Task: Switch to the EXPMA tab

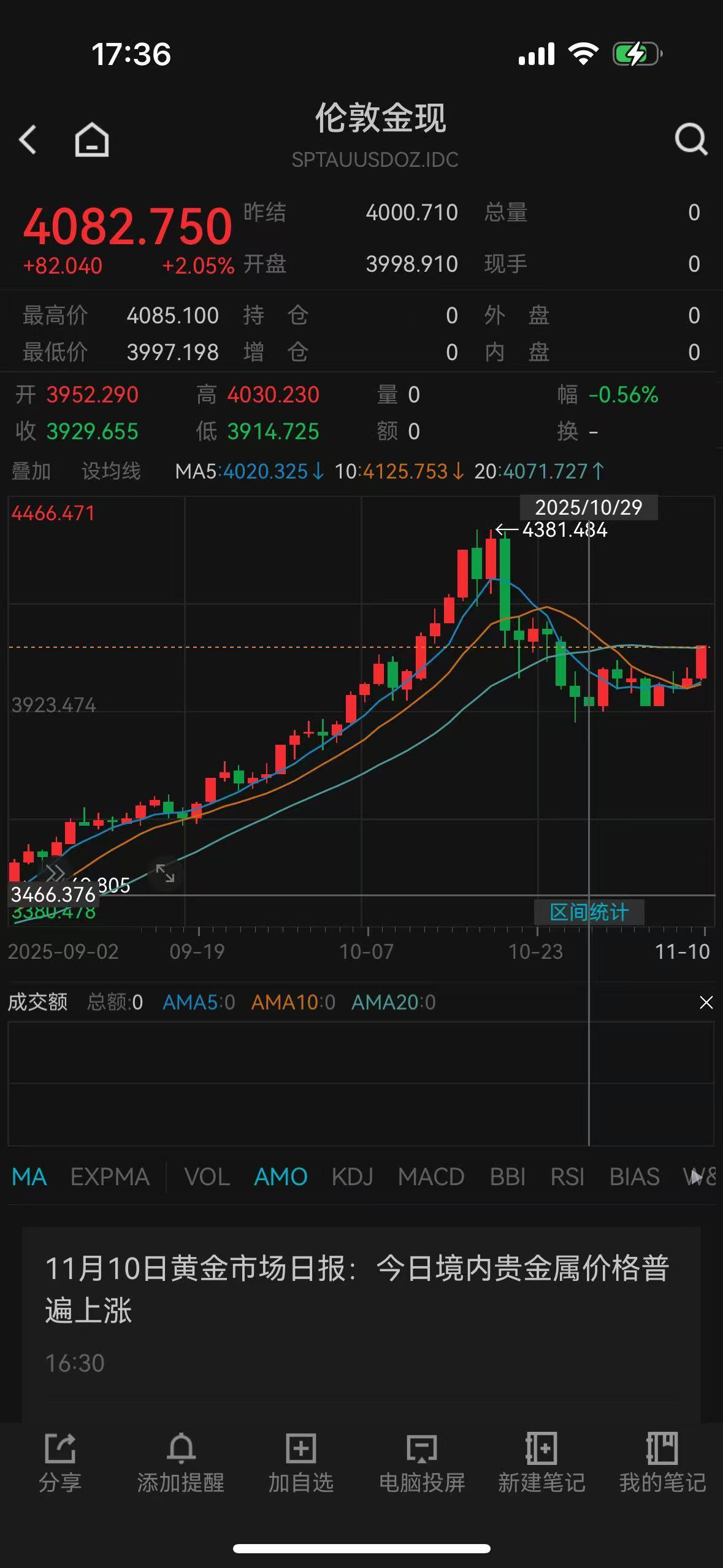Action: [x=110, y=1176]
